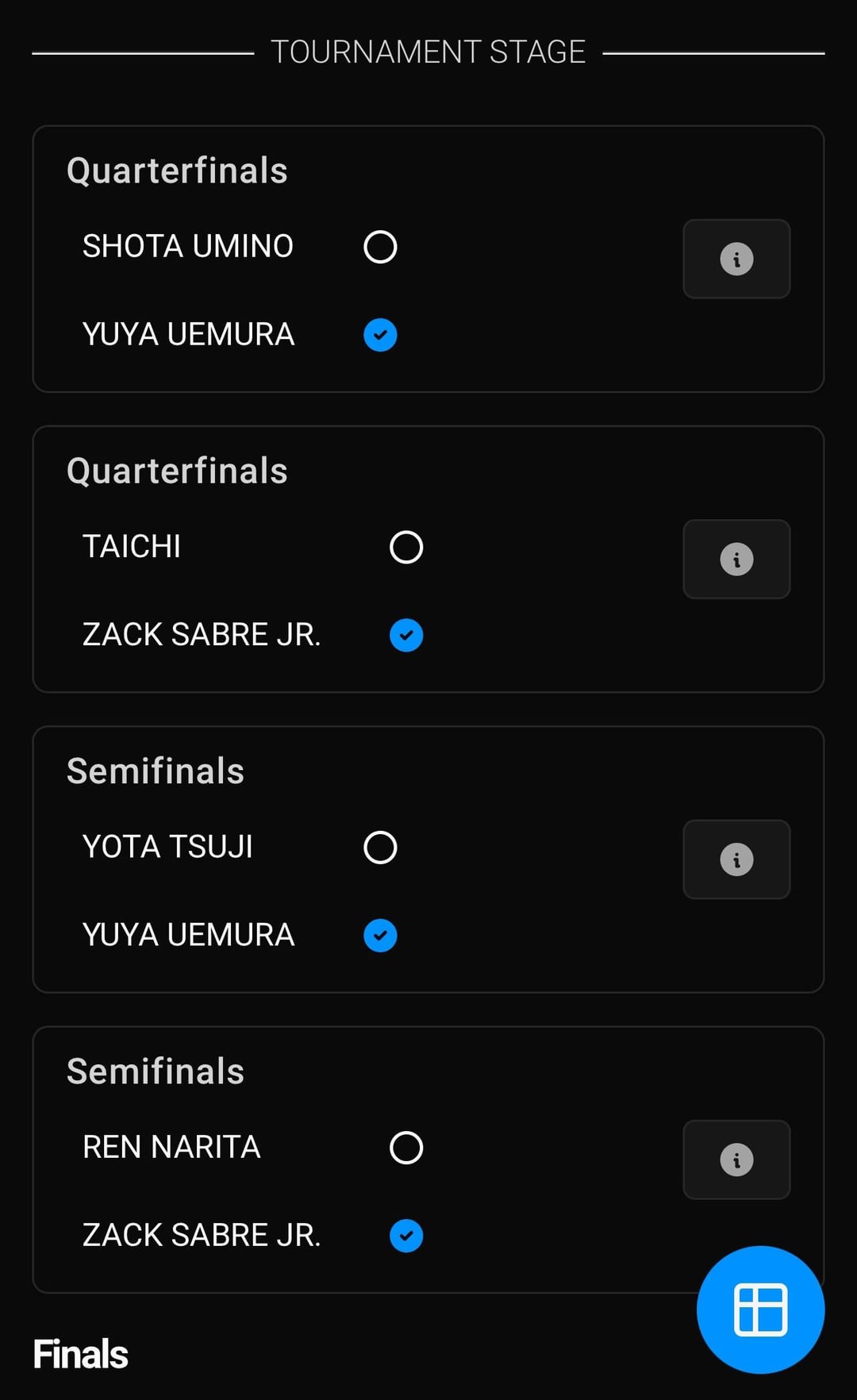
Task: View info for Ren Narita vs Zack Sabre Jr.
Action: pos(736,1160)
